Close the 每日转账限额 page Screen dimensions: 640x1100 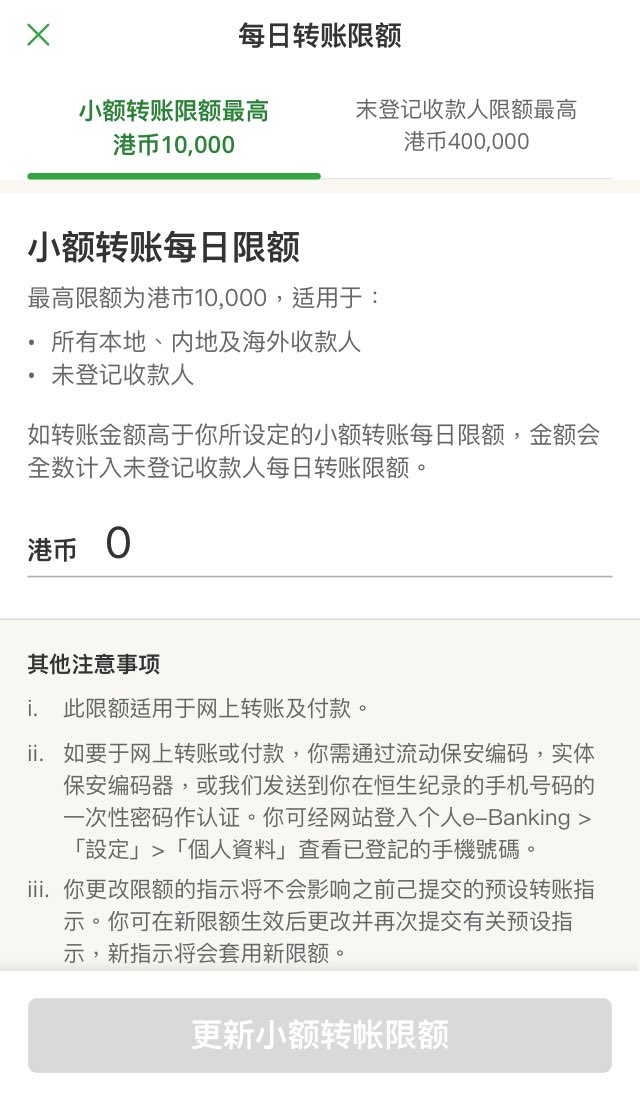[38, 35]
